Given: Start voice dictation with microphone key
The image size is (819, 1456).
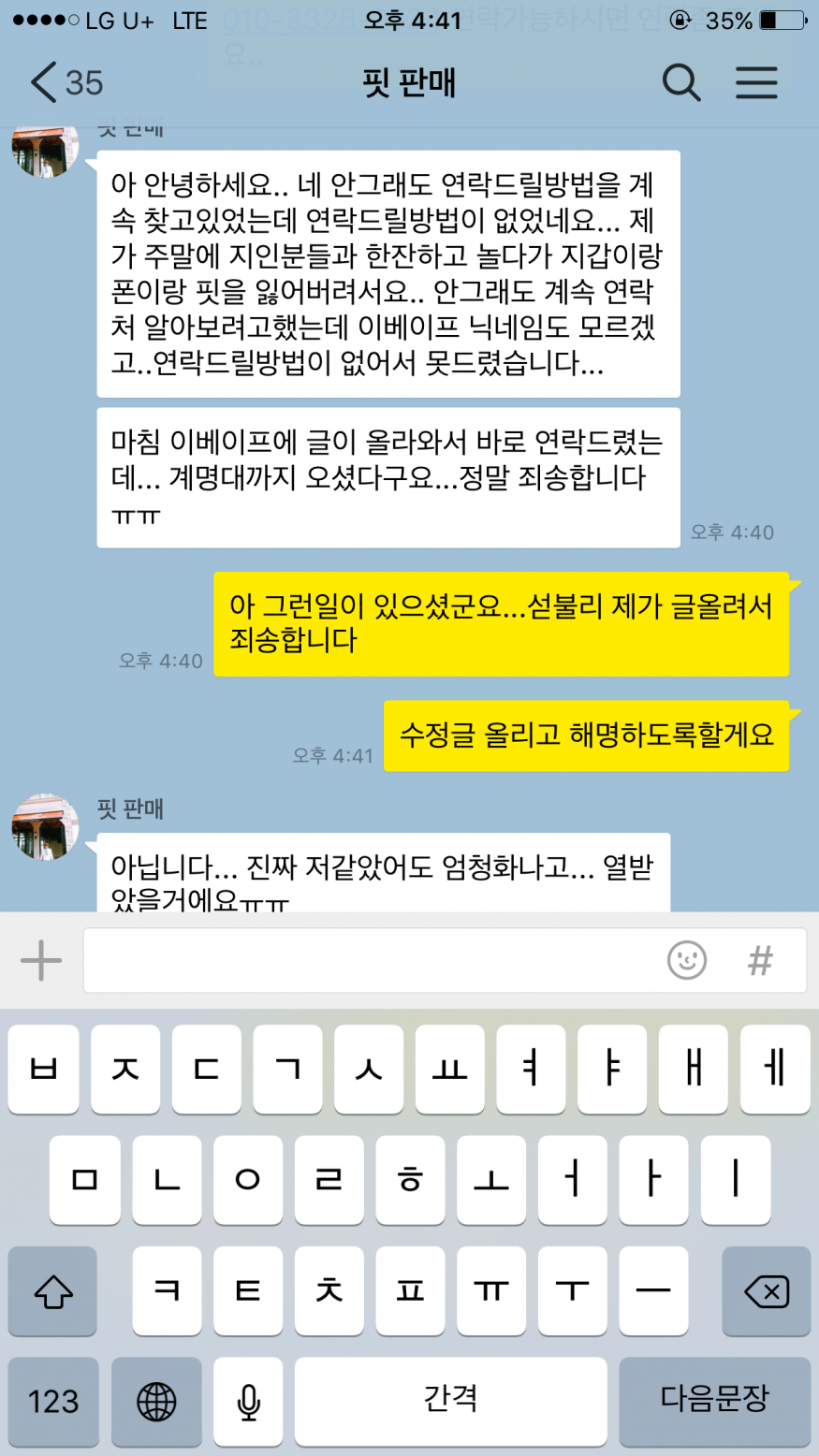Looking at the screenshot, I should [248, 1401].
